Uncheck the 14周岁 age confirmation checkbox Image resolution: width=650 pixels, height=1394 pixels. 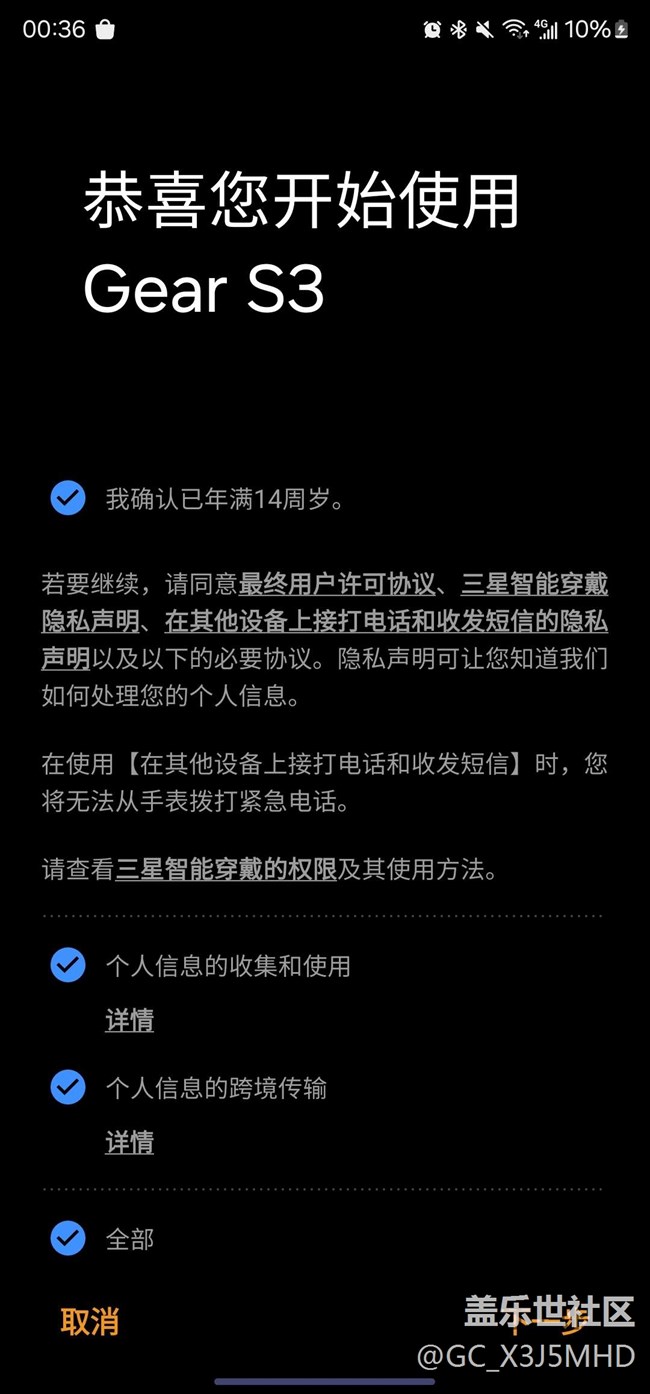tap(68, 498)
